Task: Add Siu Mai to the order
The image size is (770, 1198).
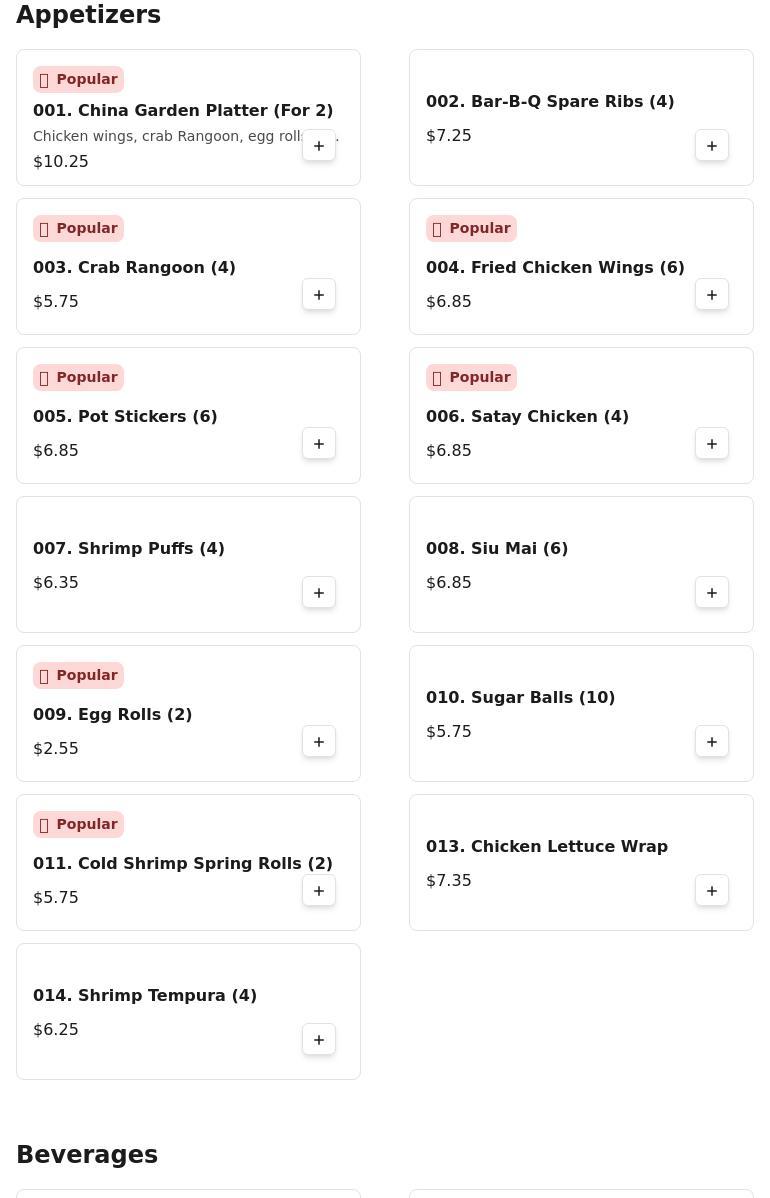Action: pos(712,593)
